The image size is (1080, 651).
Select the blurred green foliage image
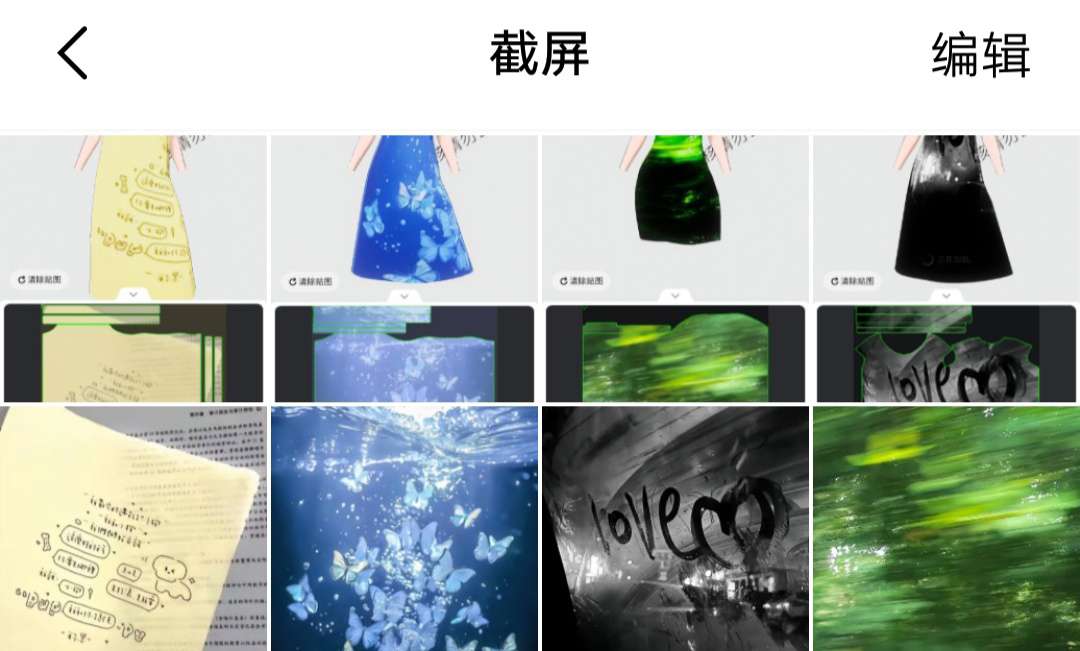click(946, 528)
